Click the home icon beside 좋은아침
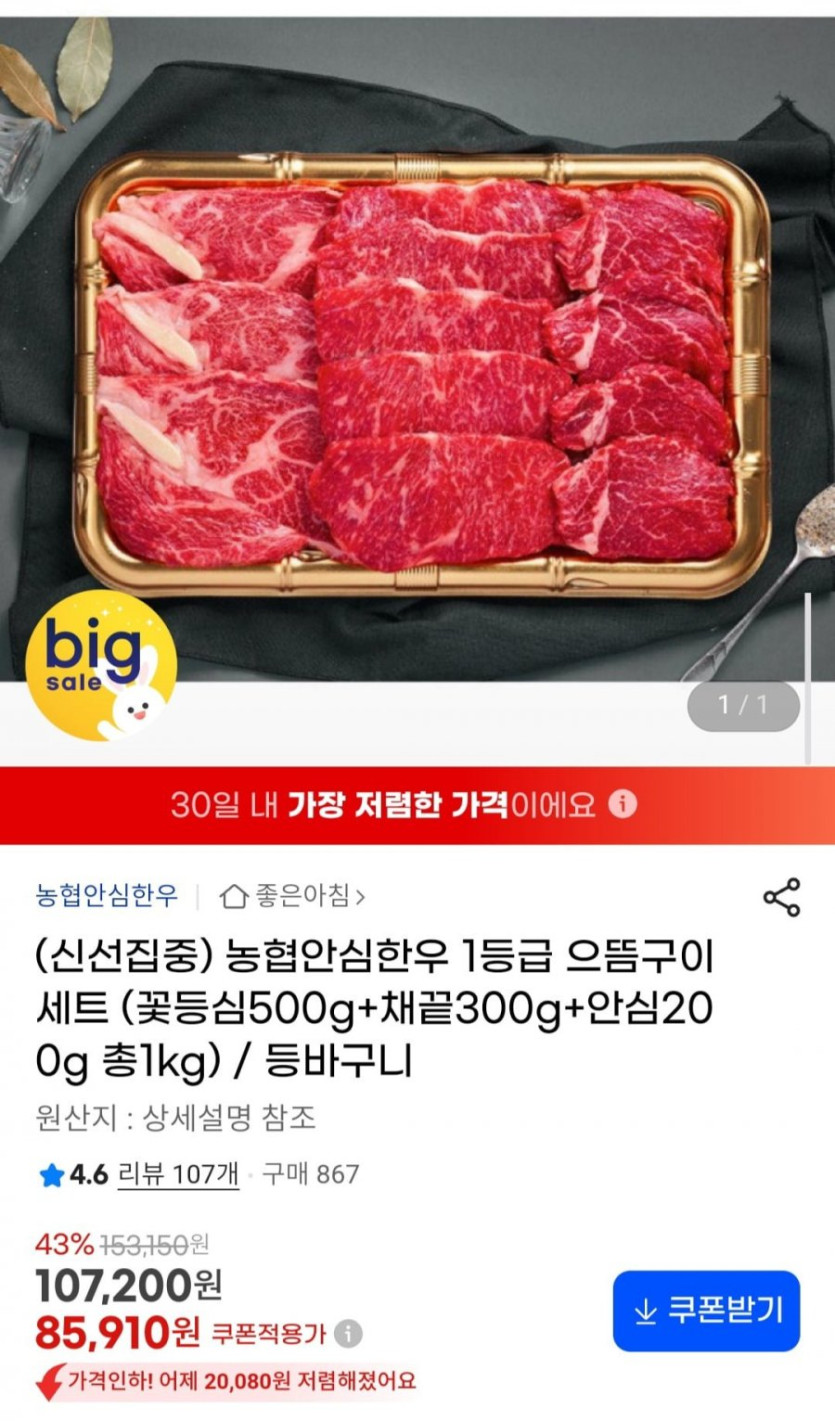The height and width of the screenshot is (1421, 835). [x=235, y=896]
